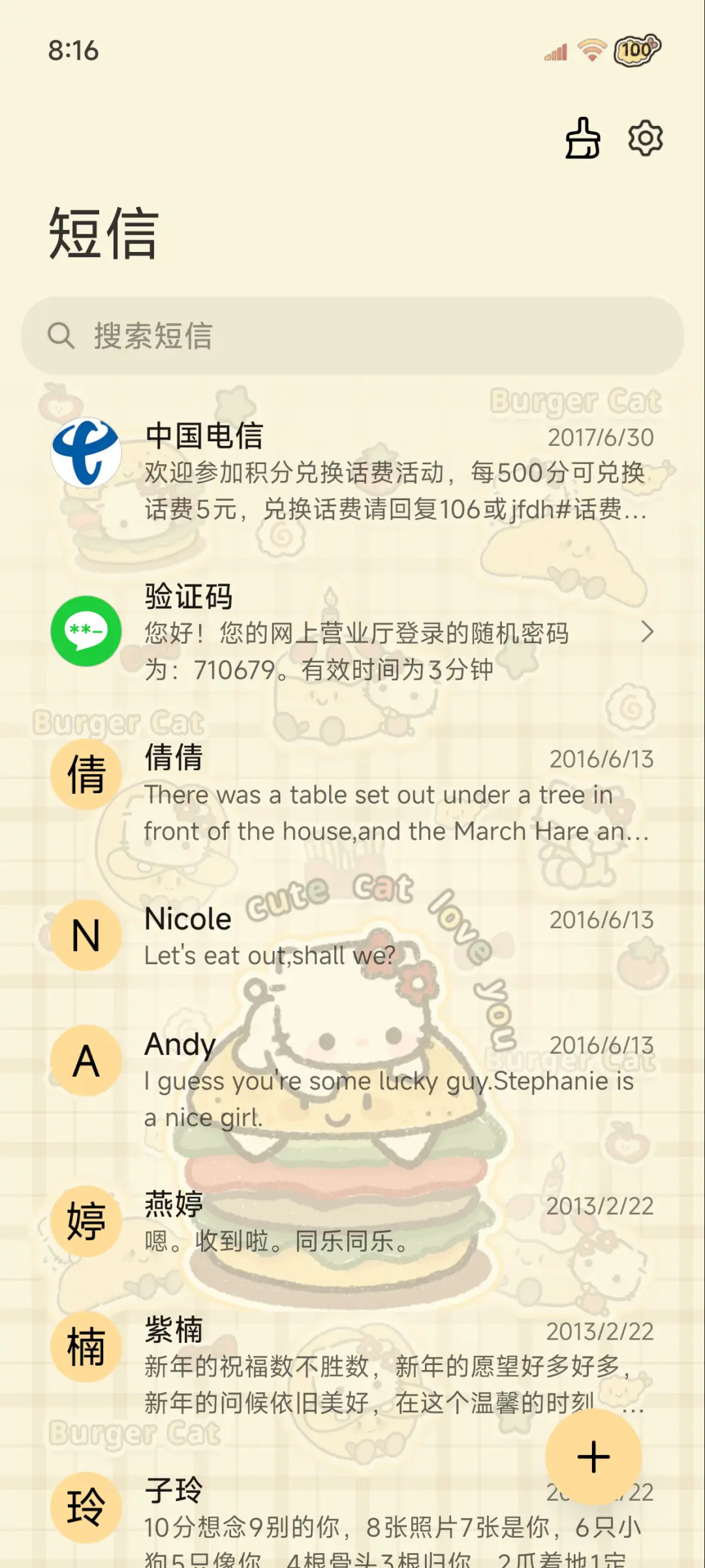Open the 验证码 conversation thread
Screen dimensions: 705x1568
coord(359,632)
